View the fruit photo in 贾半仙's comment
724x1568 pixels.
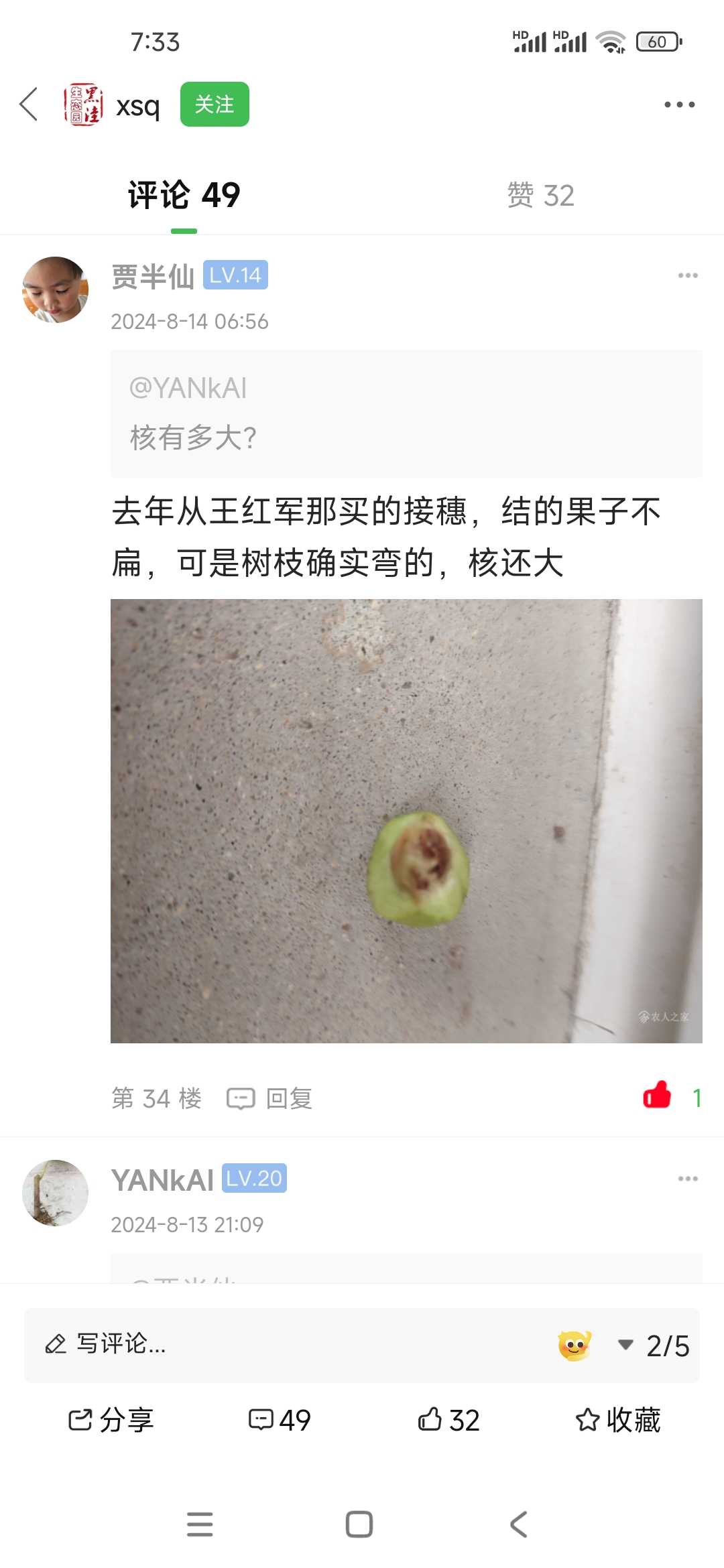tap(406, 821)
